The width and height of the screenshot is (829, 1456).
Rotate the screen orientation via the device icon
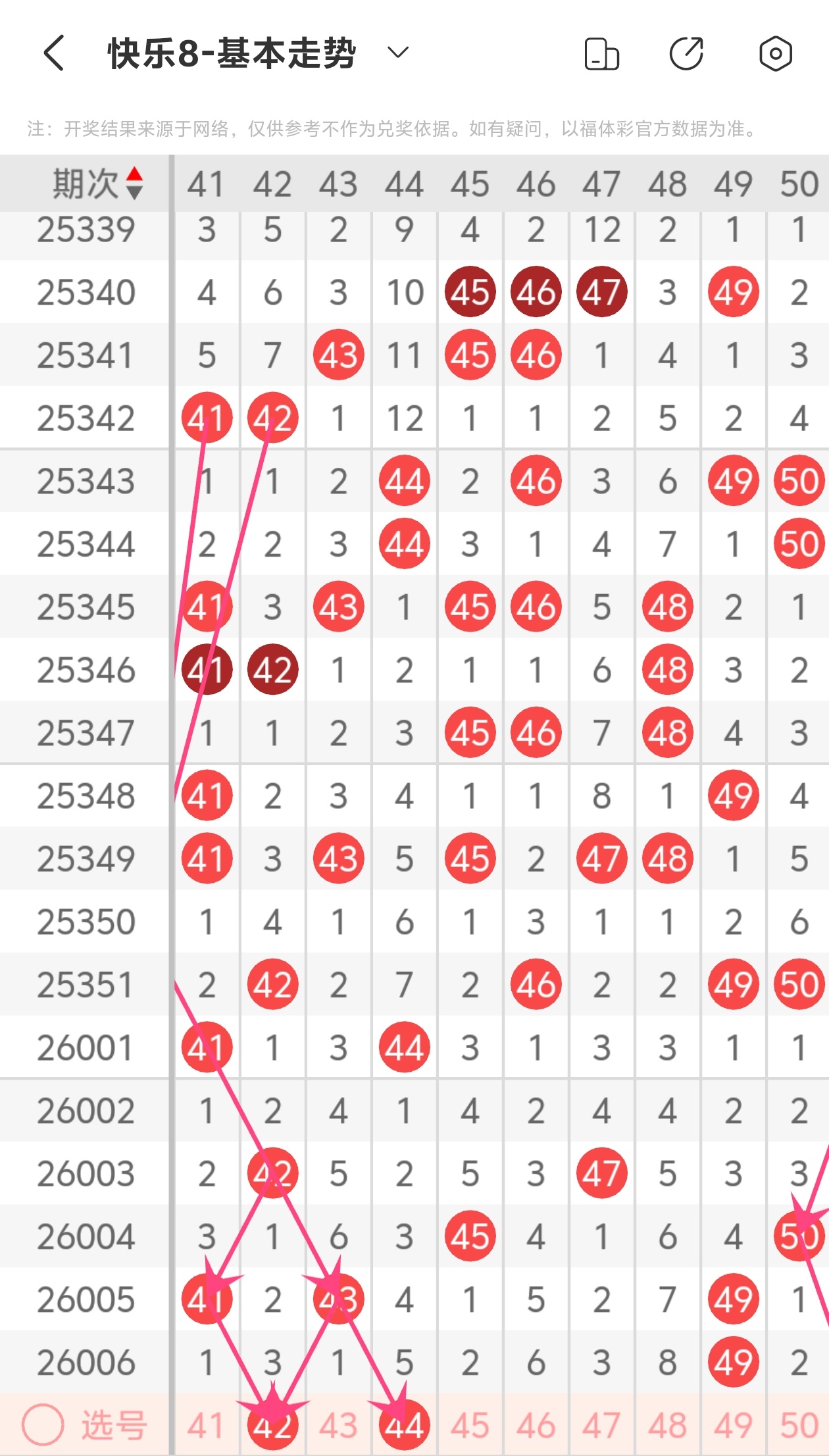[601, 53]
